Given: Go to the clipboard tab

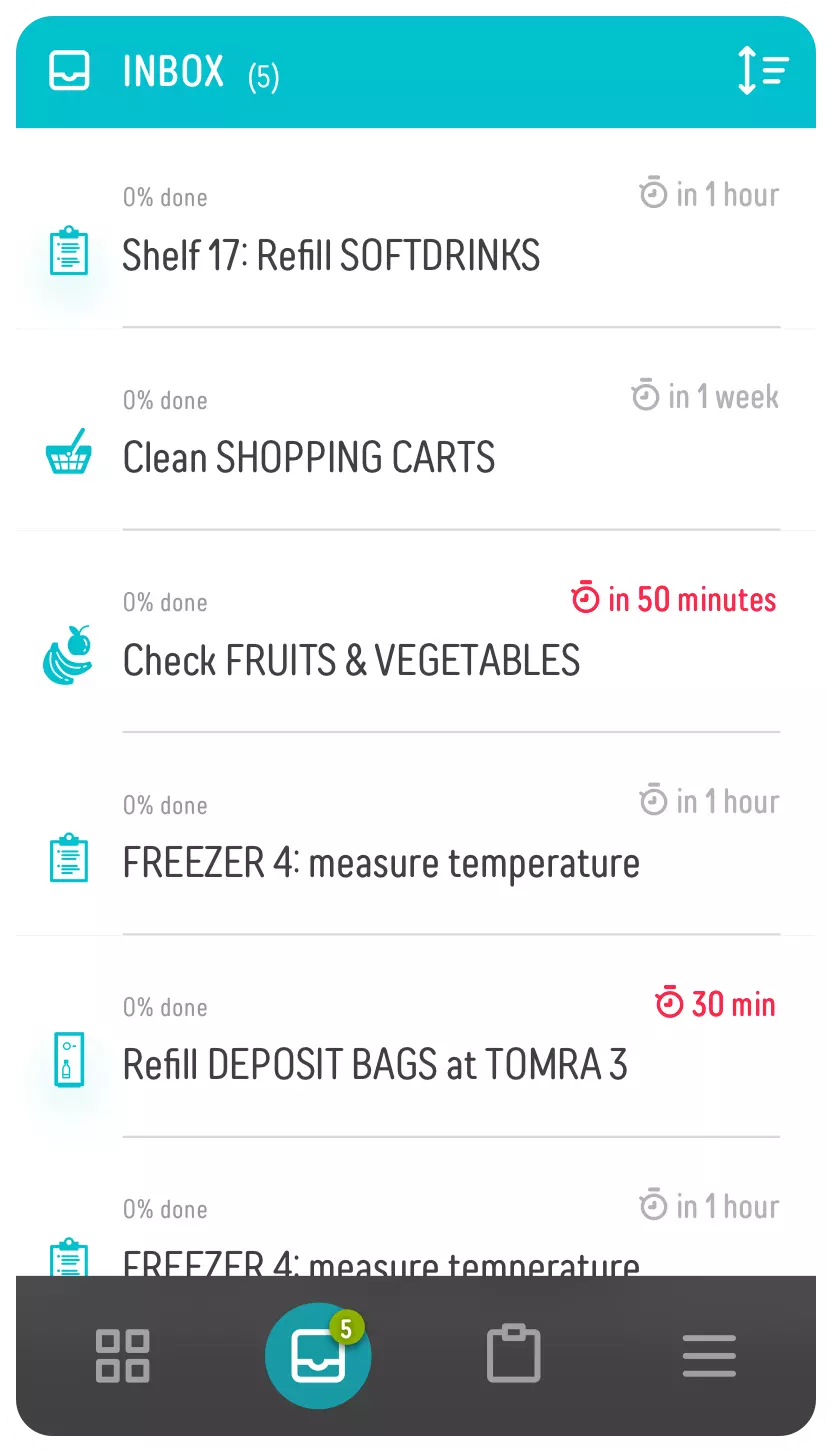Looking at the screenshot, I should pos(513,1355).
